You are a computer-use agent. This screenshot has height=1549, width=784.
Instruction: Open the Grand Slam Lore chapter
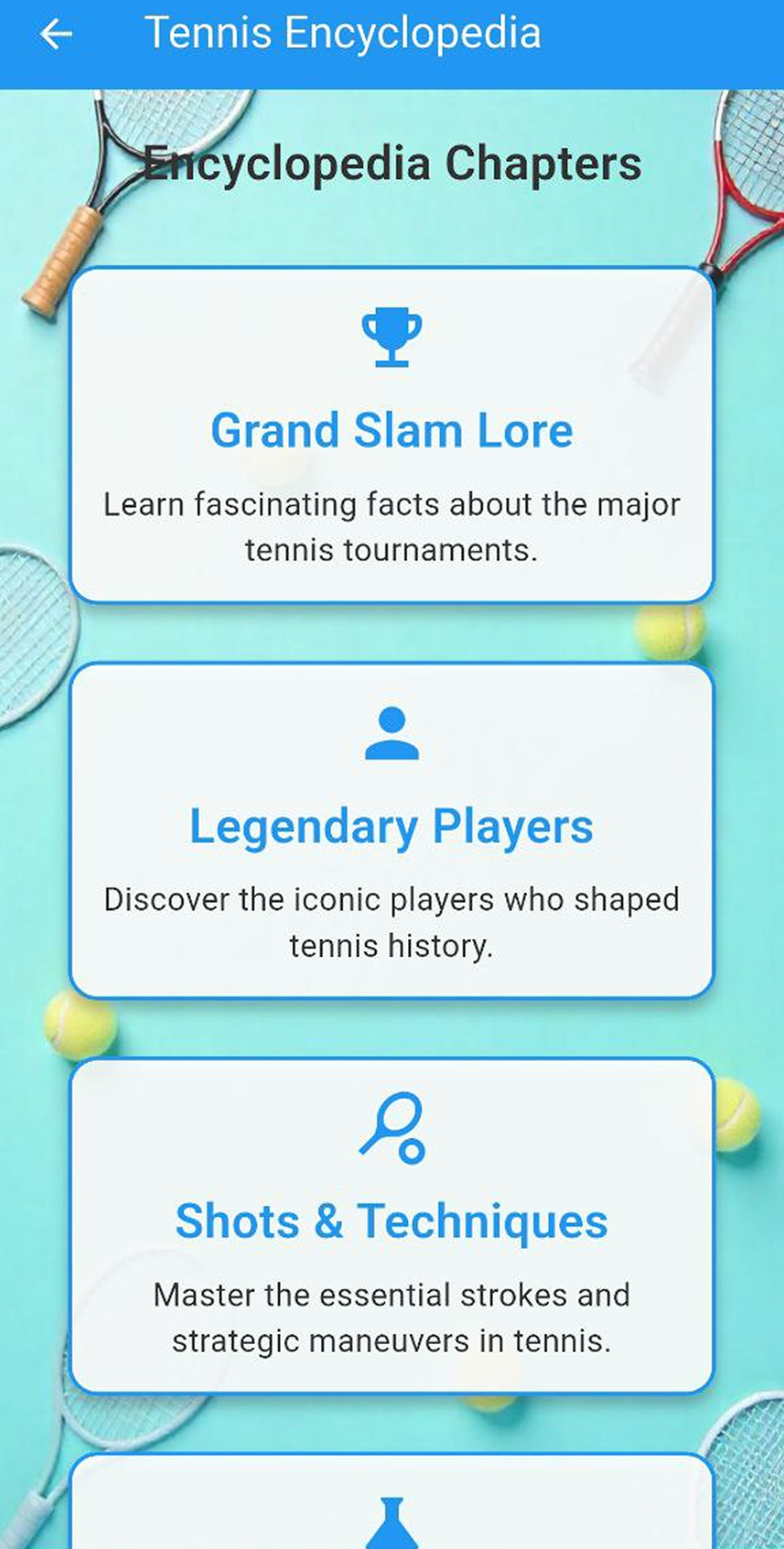pos(392,435)
